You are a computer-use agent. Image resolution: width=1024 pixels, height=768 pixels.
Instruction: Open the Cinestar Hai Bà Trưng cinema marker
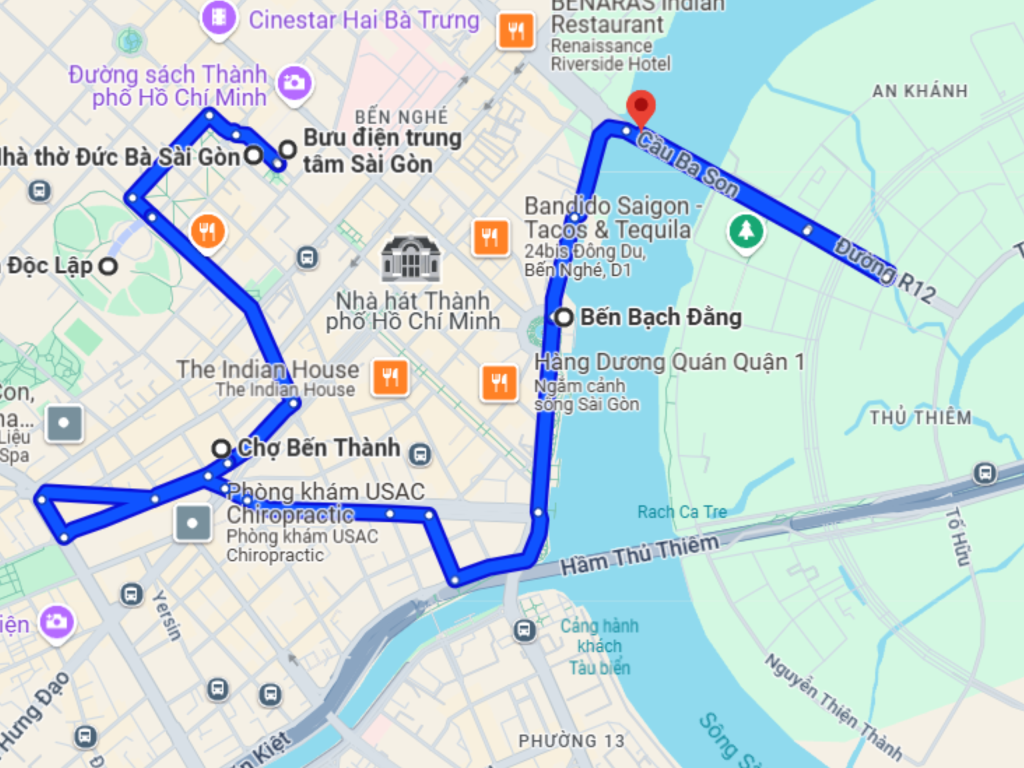[x=218, y=17]
